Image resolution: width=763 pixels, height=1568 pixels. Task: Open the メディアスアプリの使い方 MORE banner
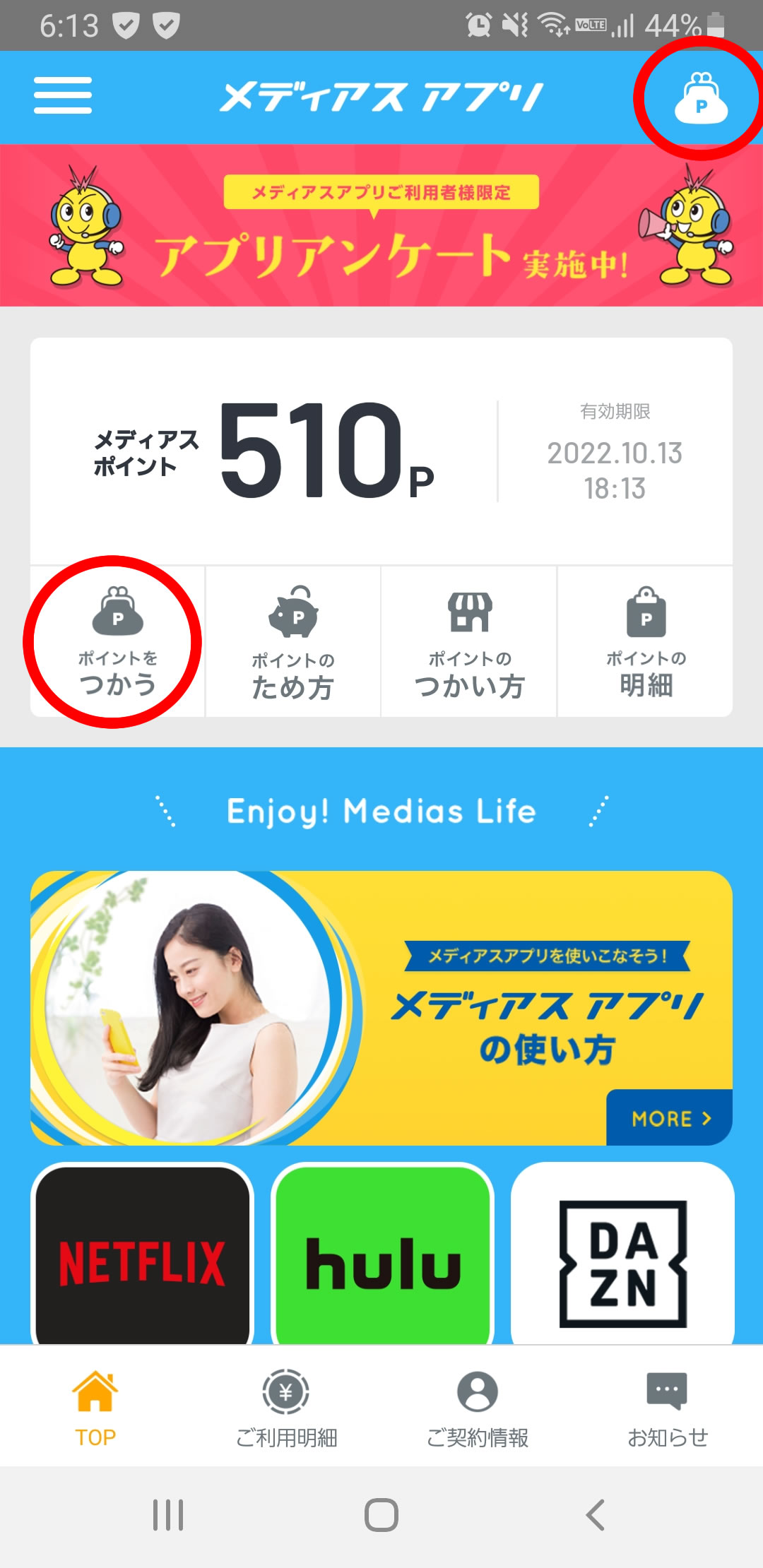click(x=381, y=1008)
